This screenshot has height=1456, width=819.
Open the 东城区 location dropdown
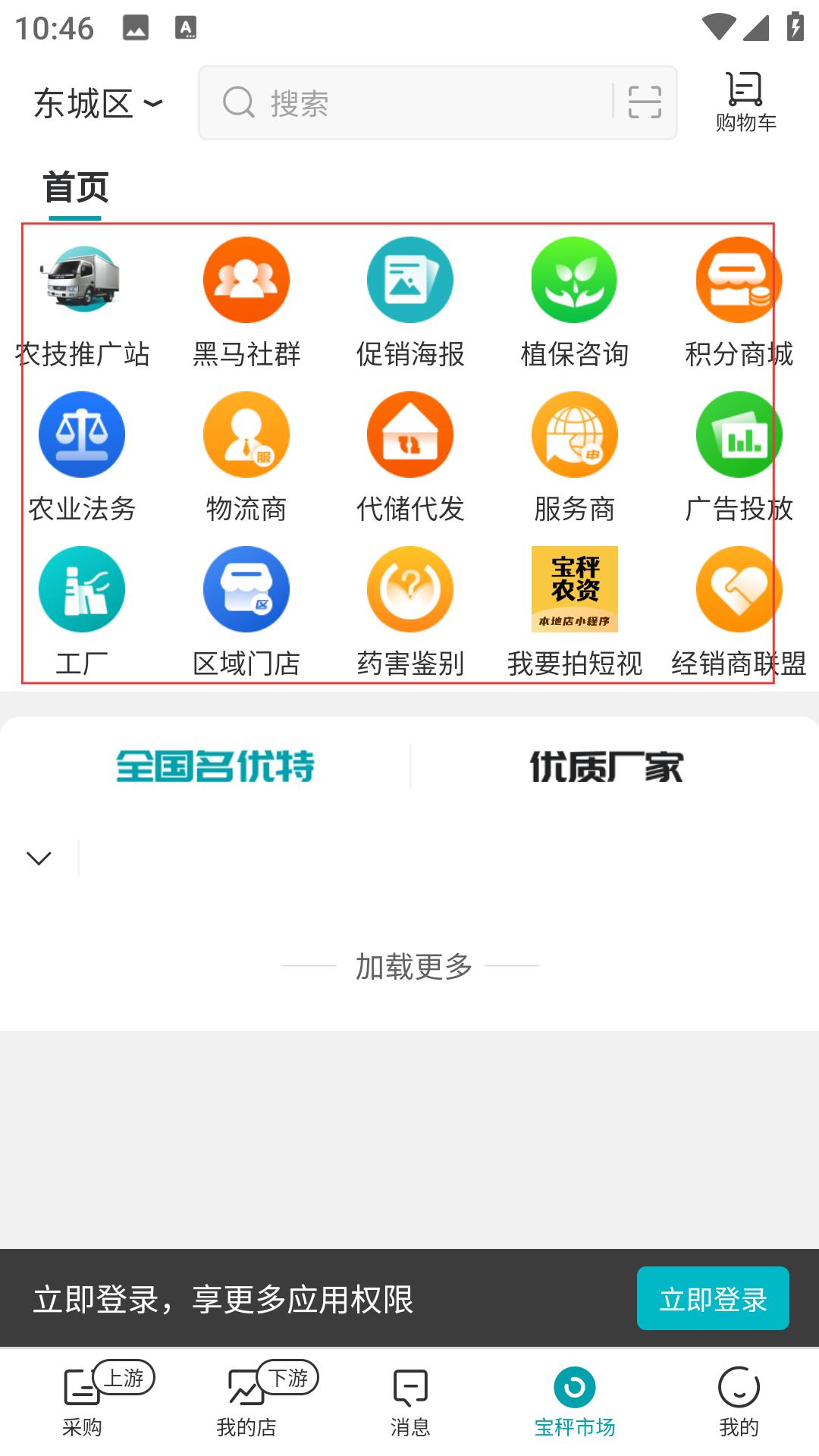[99, 103]
